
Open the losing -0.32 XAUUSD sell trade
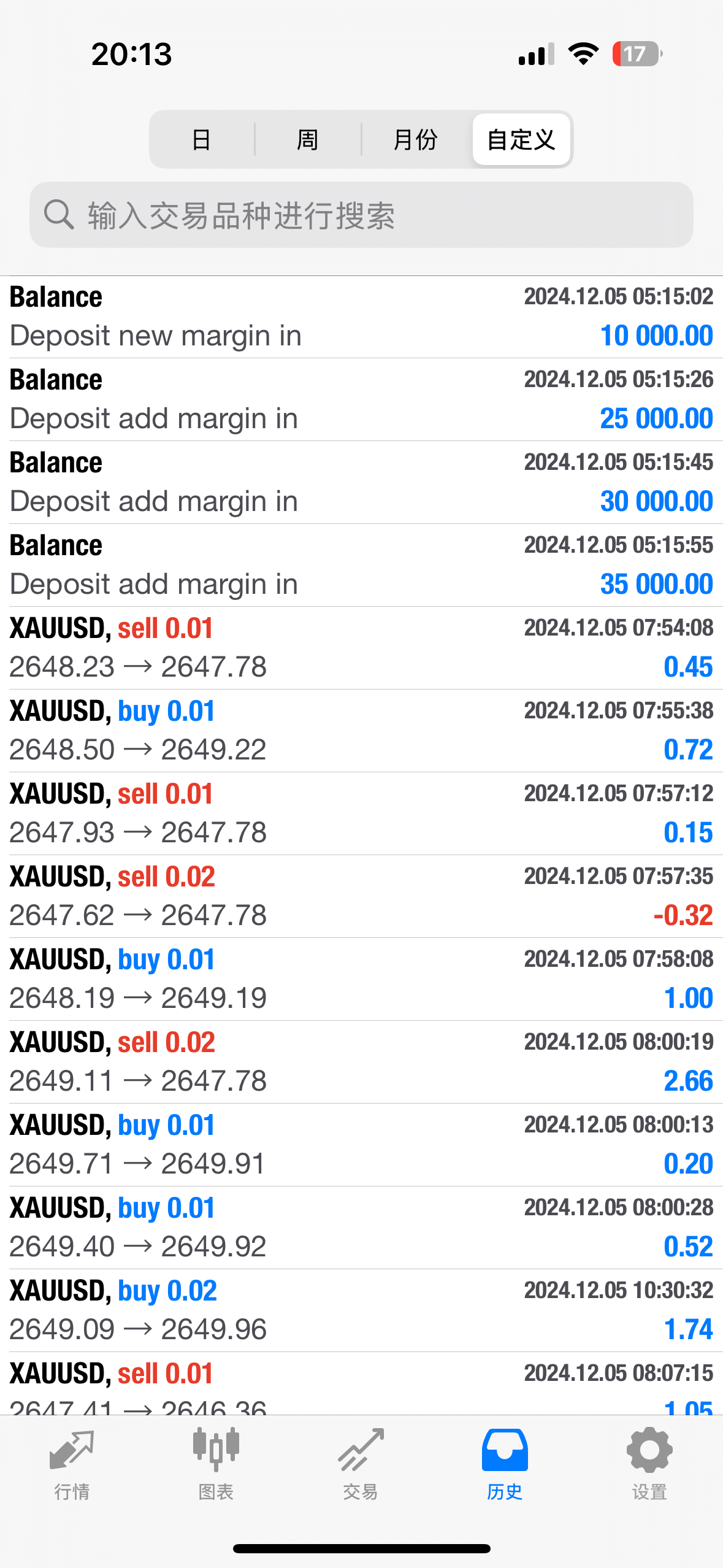pyautogui.click(x=361, y=897)
